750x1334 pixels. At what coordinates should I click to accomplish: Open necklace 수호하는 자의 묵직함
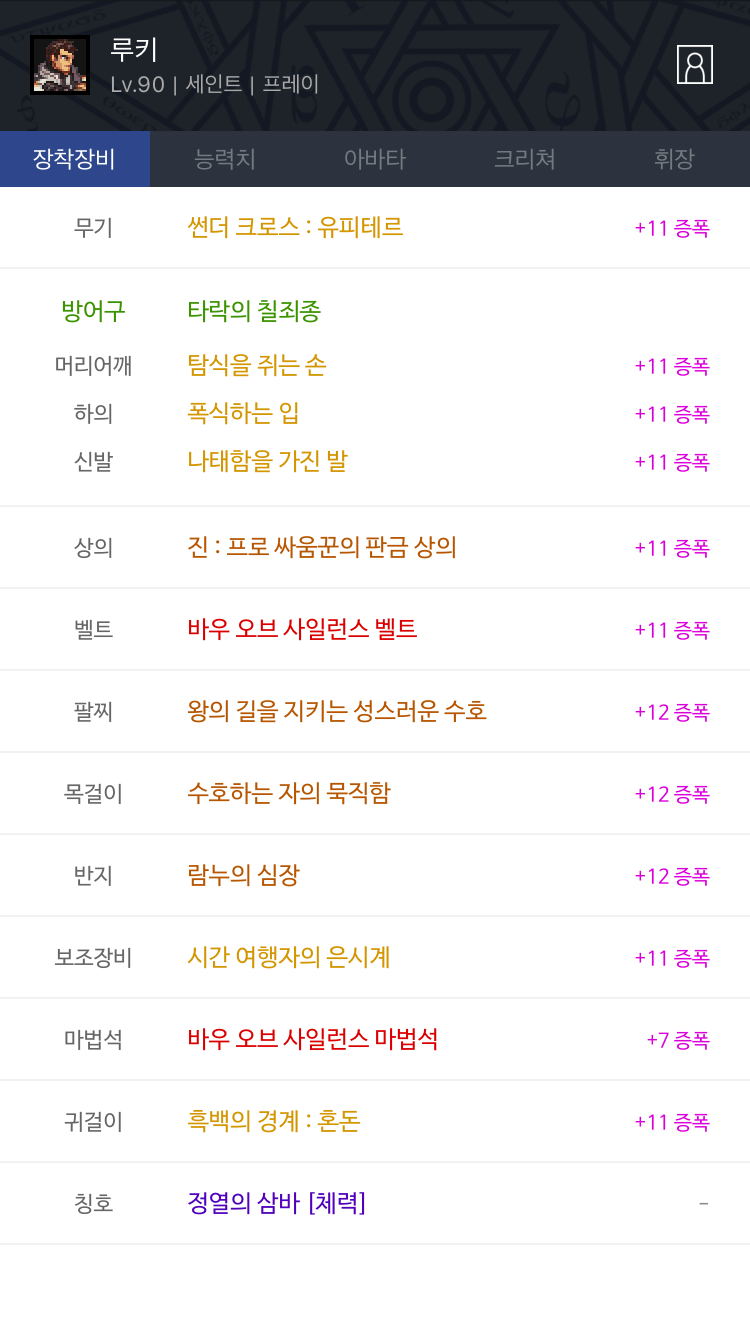pos(289,793)
